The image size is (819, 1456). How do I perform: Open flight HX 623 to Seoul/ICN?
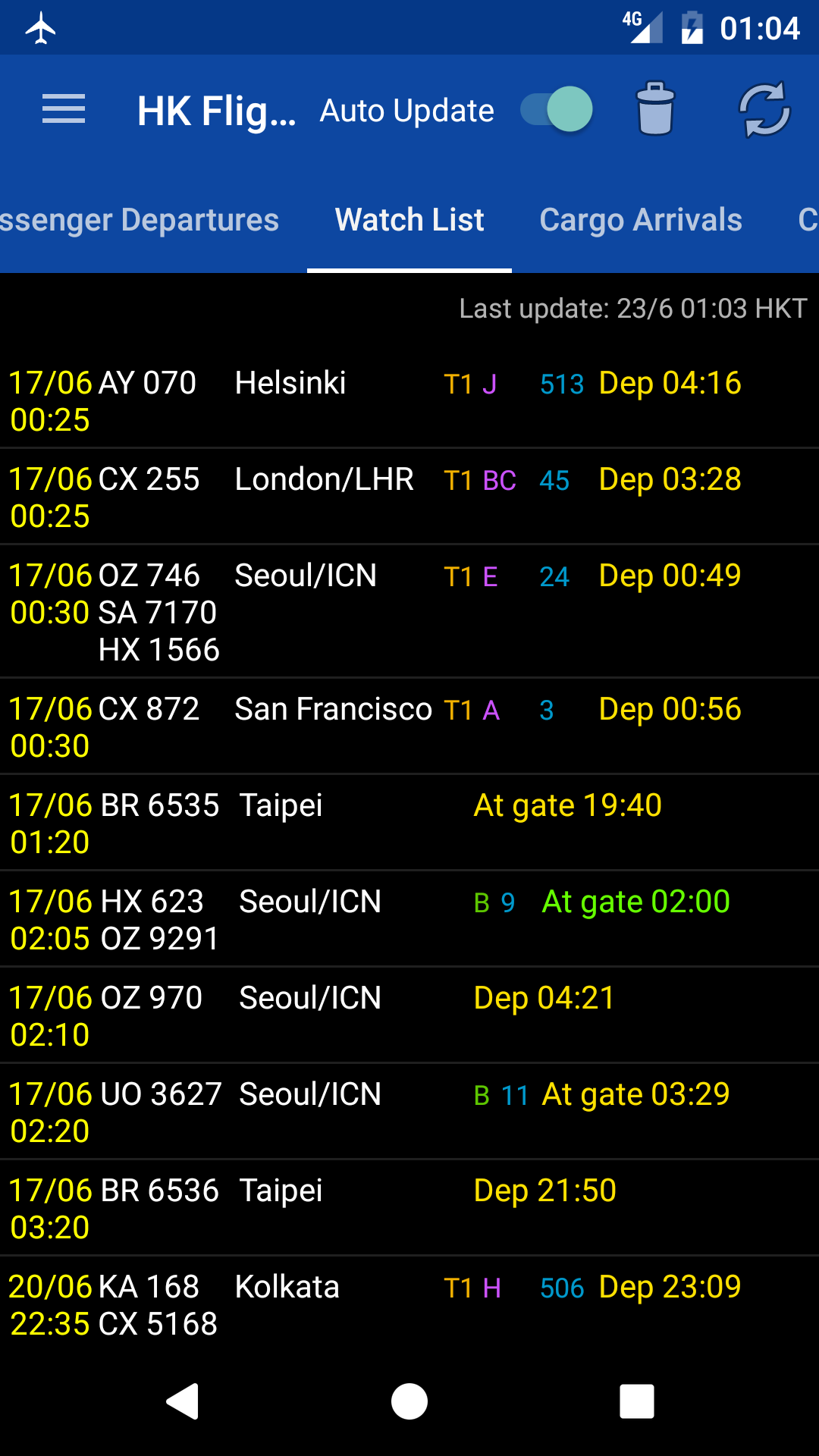(409, 919)
